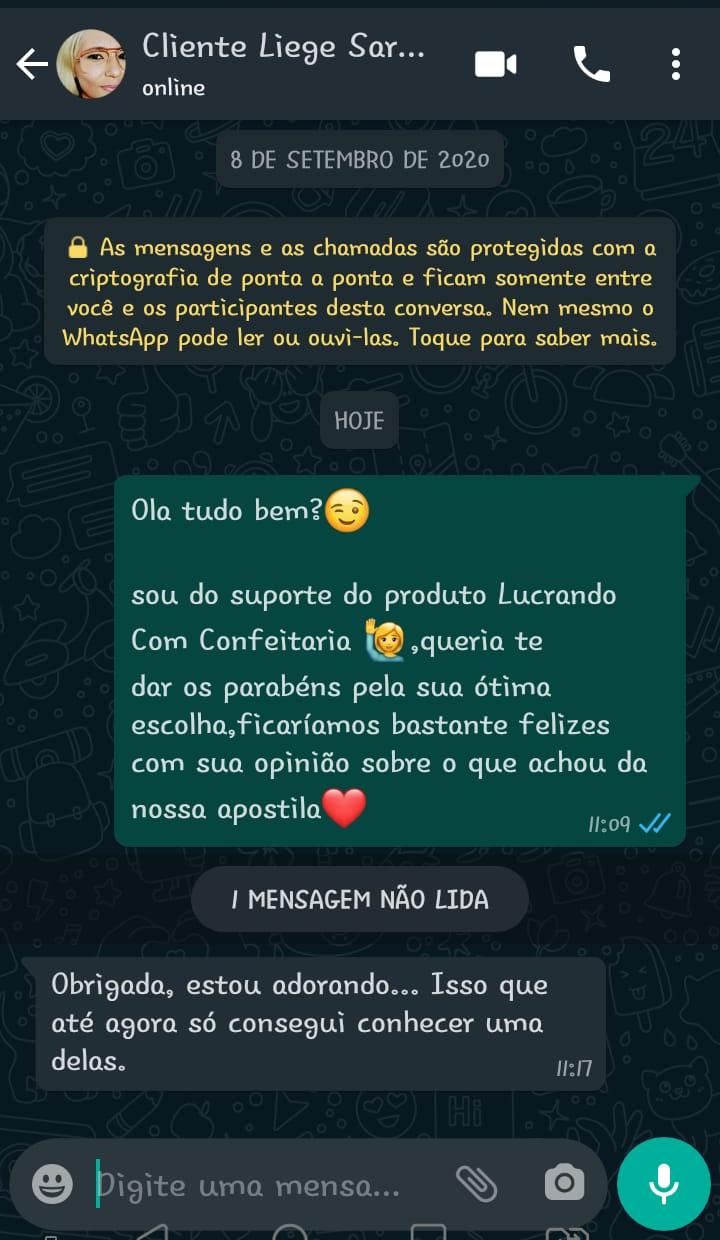Start a video call with Cliente Liege

click(494, 62)
